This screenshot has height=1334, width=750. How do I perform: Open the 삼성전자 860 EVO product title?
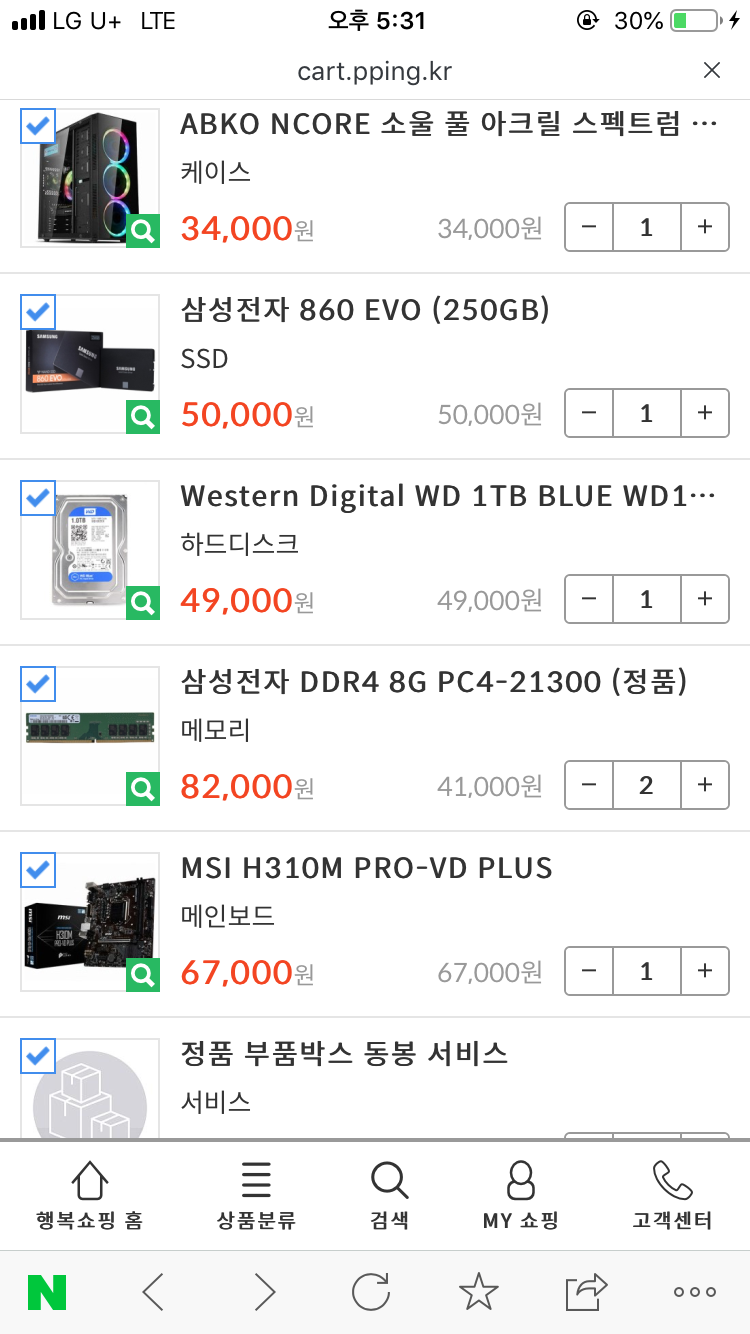365,310
